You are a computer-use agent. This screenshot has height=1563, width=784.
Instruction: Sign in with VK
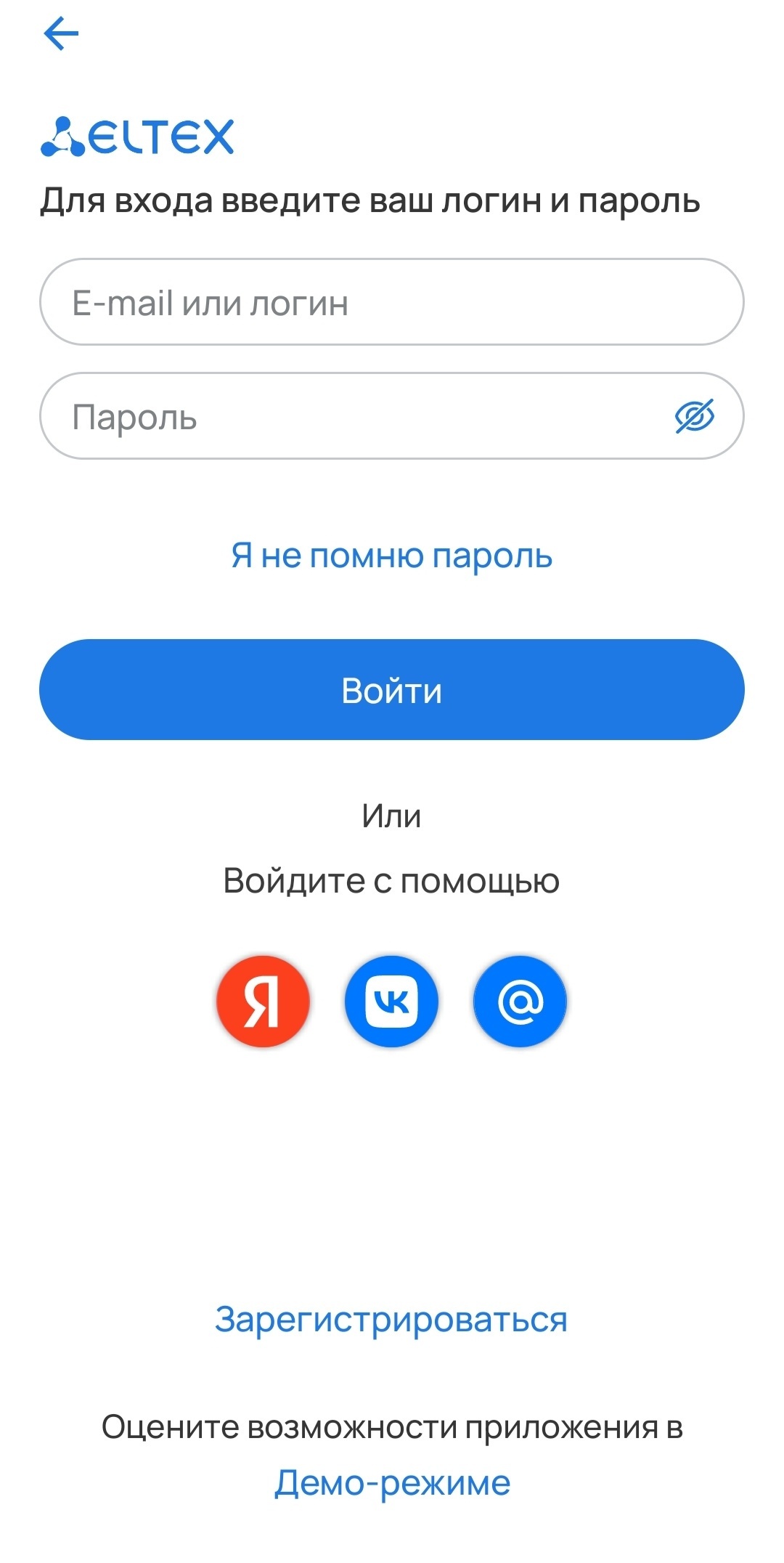[x=391, y=1001]
